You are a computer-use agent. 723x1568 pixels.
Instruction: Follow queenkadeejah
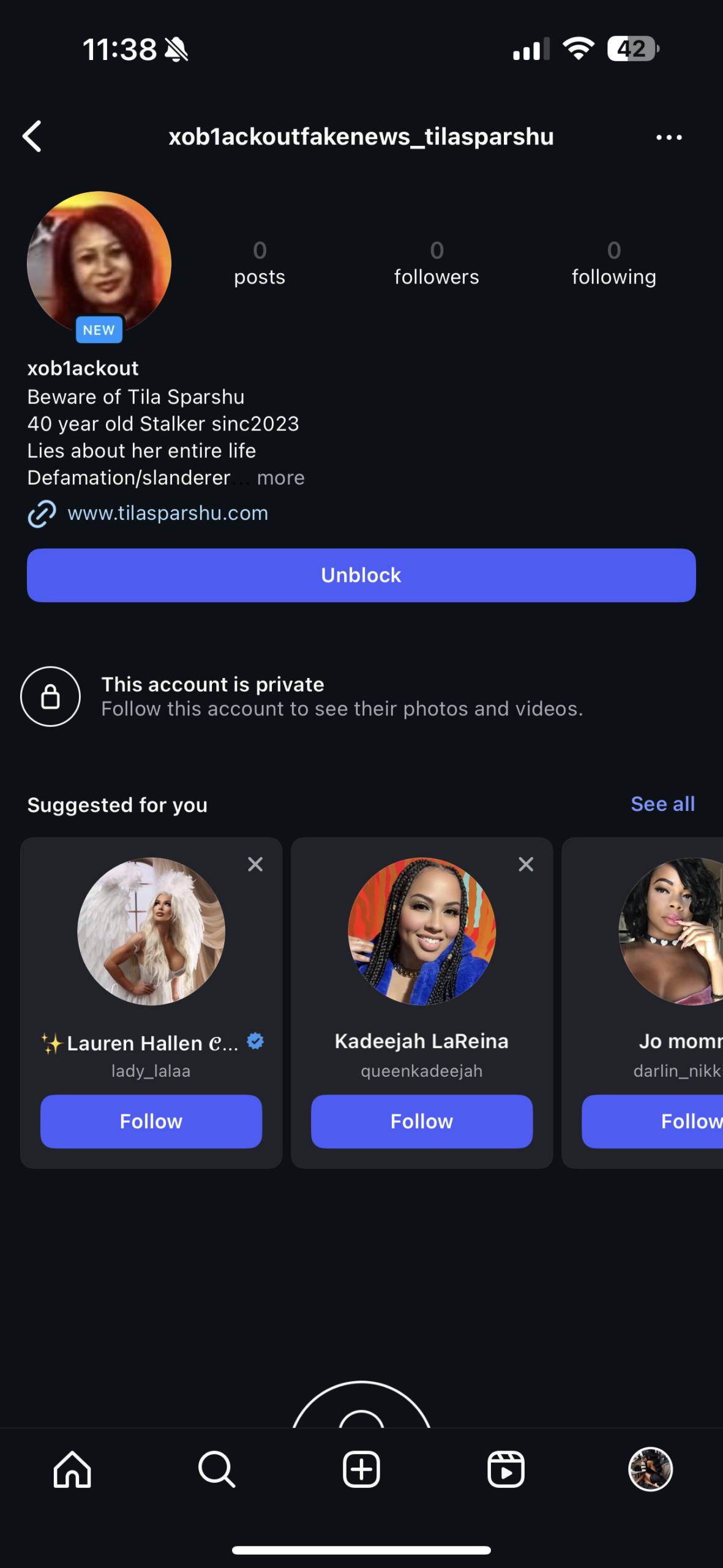(422, 1121)
